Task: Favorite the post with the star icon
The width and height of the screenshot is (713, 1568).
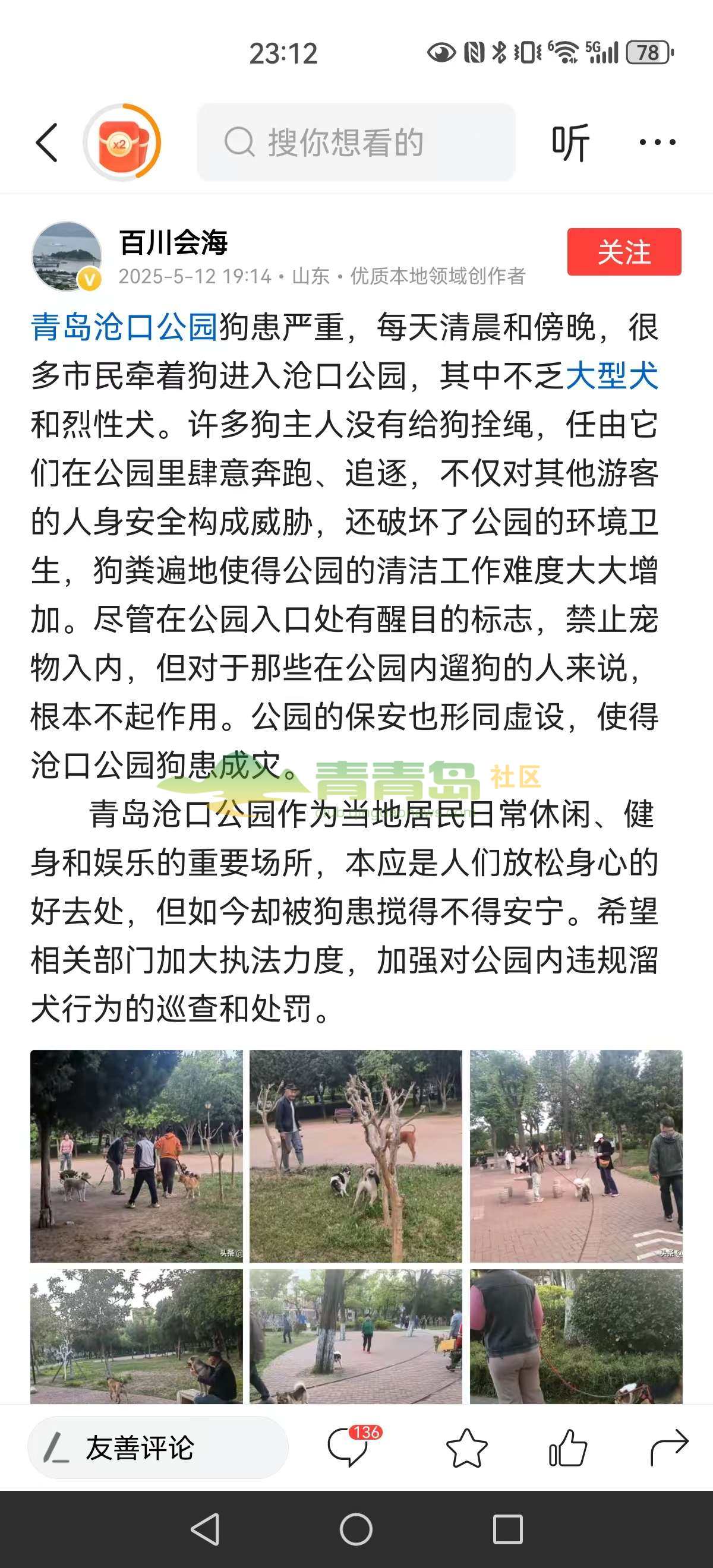Action: pos(466,1448)
